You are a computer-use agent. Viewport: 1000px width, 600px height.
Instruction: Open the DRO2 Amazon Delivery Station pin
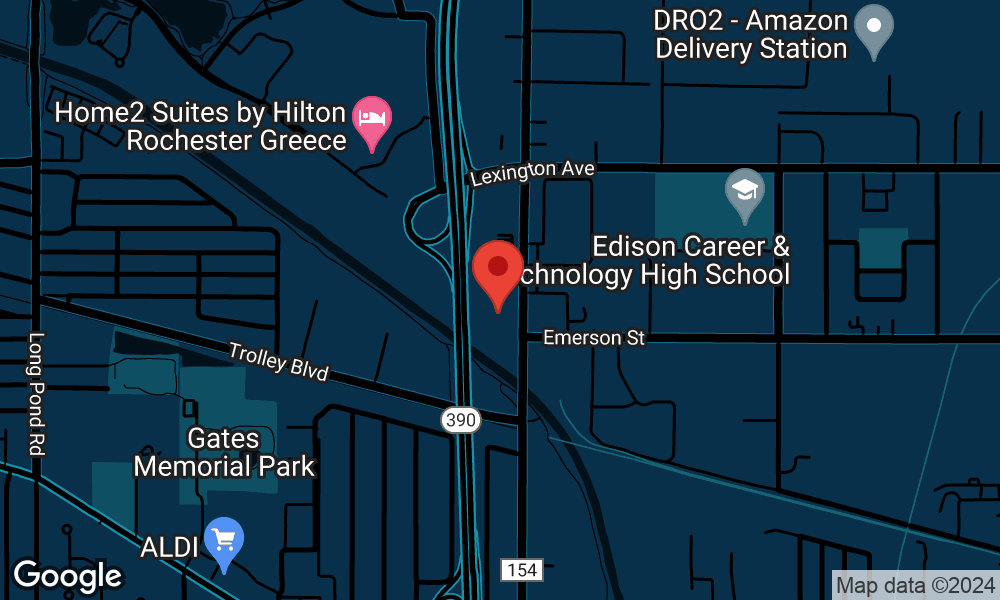coord(876,27)
